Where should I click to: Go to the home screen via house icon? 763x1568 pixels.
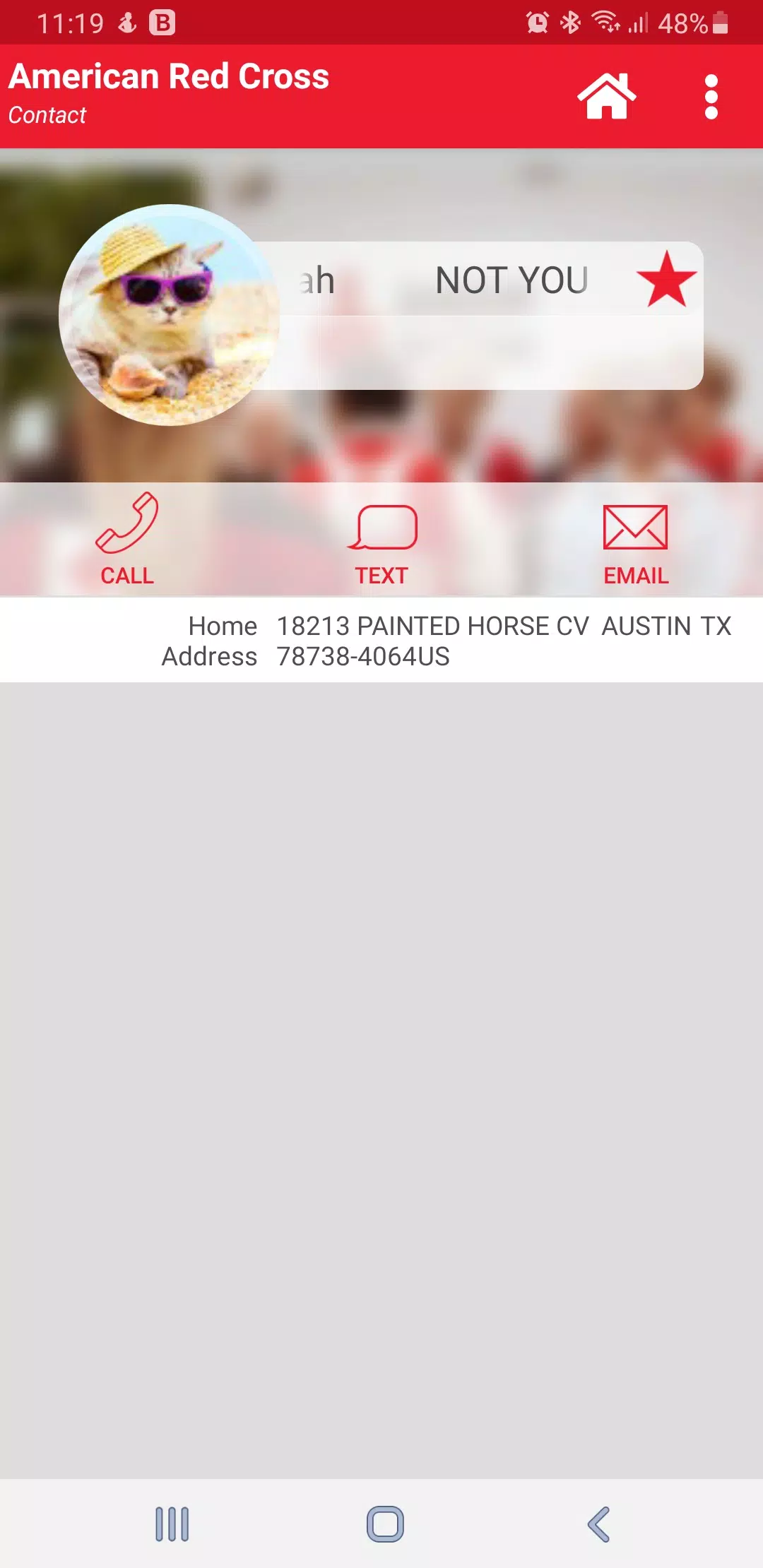[606, 96]
